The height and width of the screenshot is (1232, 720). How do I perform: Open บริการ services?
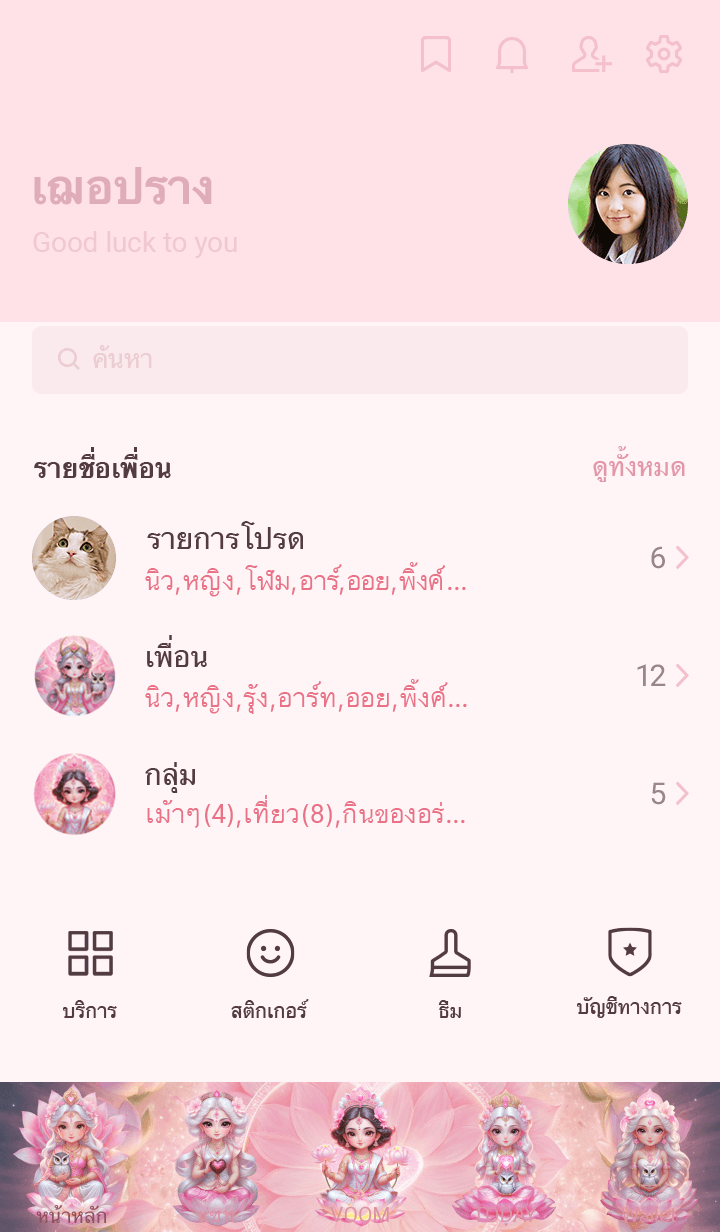coord(90,972)
